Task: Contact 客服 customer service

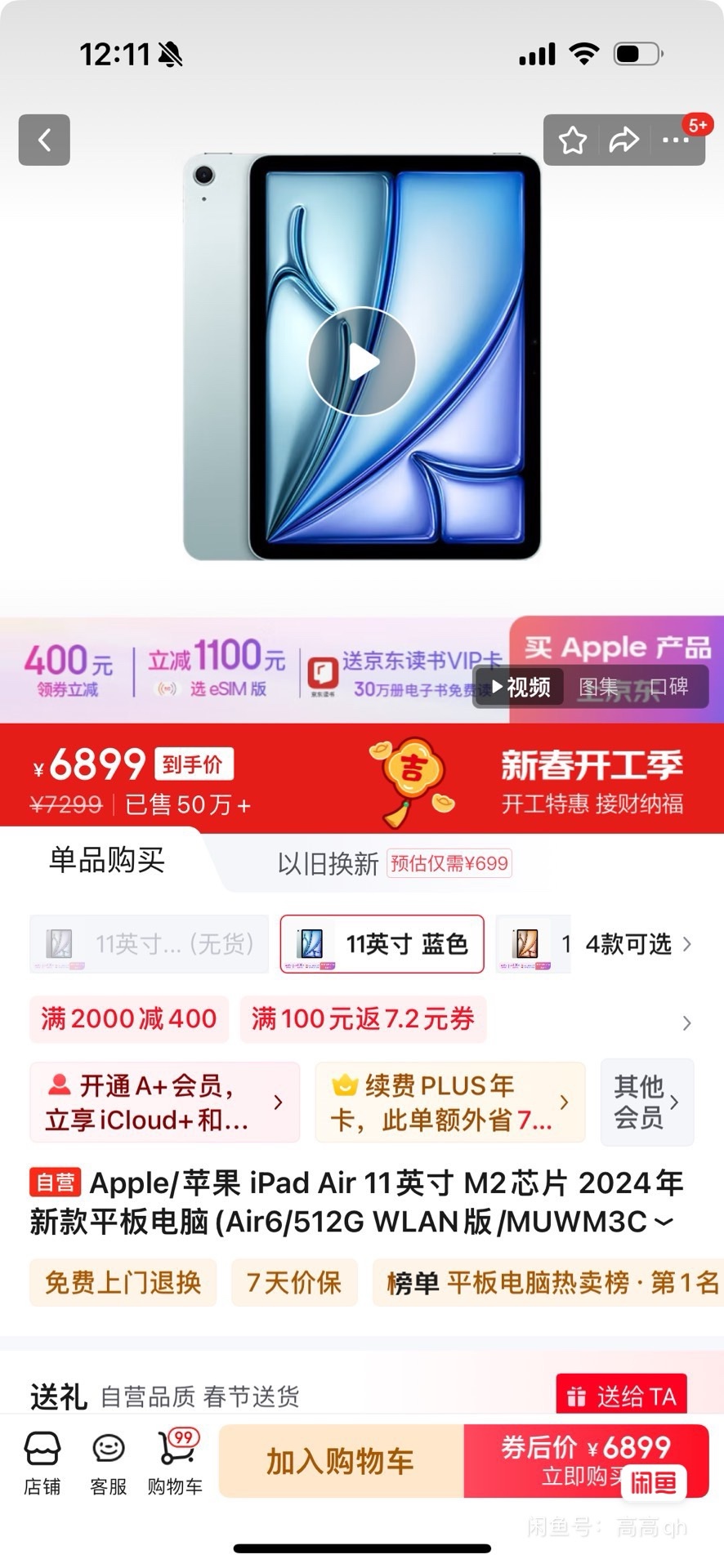Action: tap(108, 1462)
